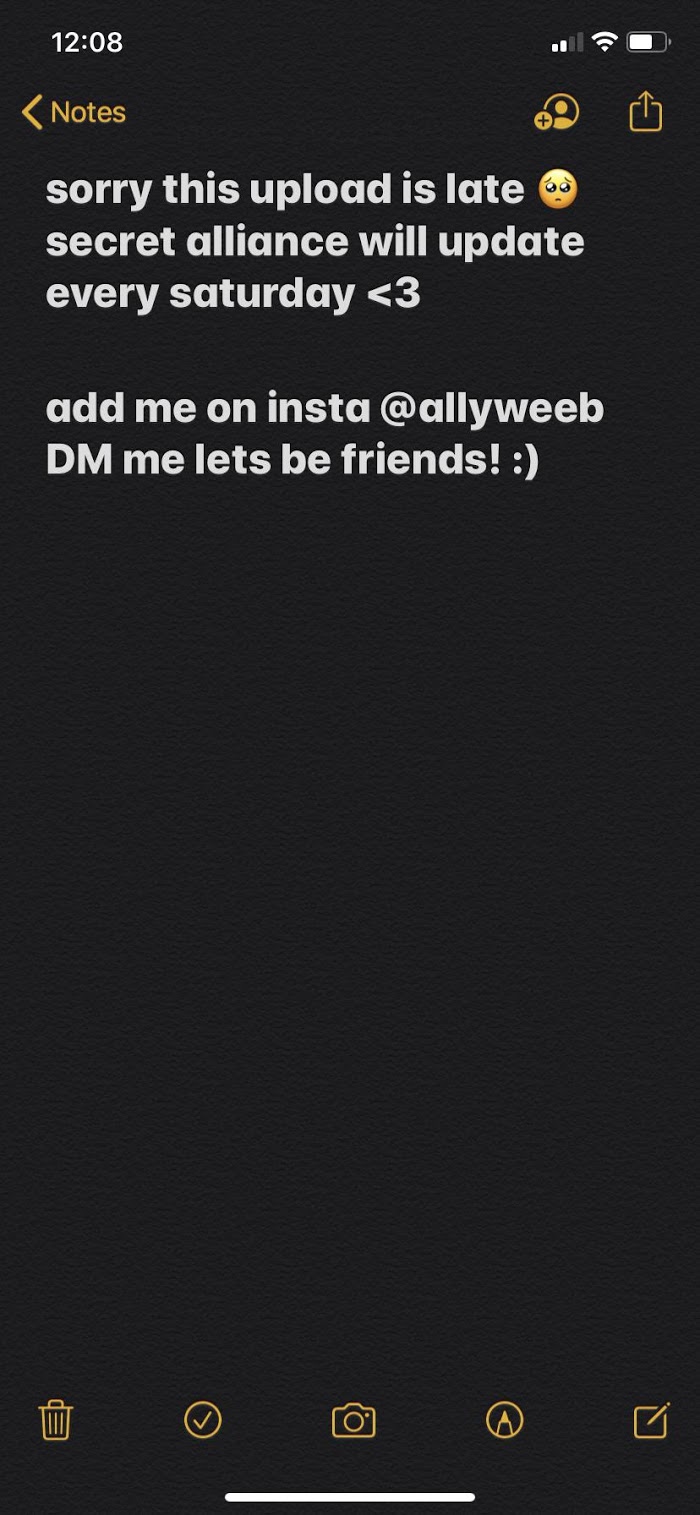
Task: Compose a new note
Action: pyautogui.click(x=651, y=1420)
